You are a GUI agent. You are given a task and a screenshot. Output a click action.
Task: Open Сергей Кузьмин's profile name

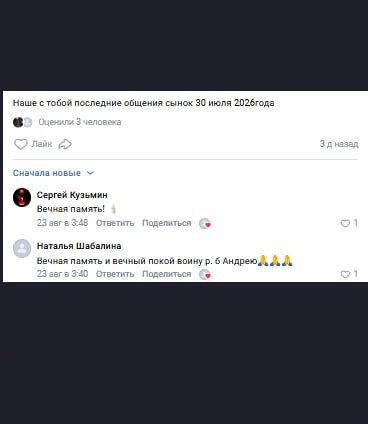pyautogui.click(x=72, y=195)
